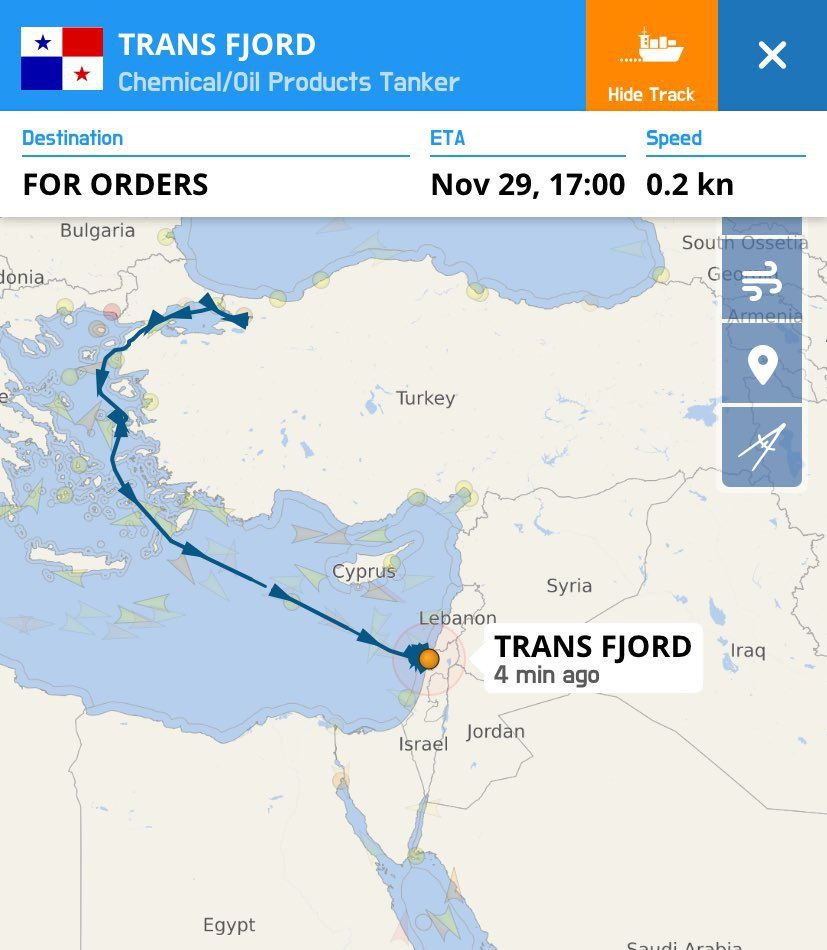This screenshot has height=950, width=827.
Task: Open the location pin button
Action: 762,364
